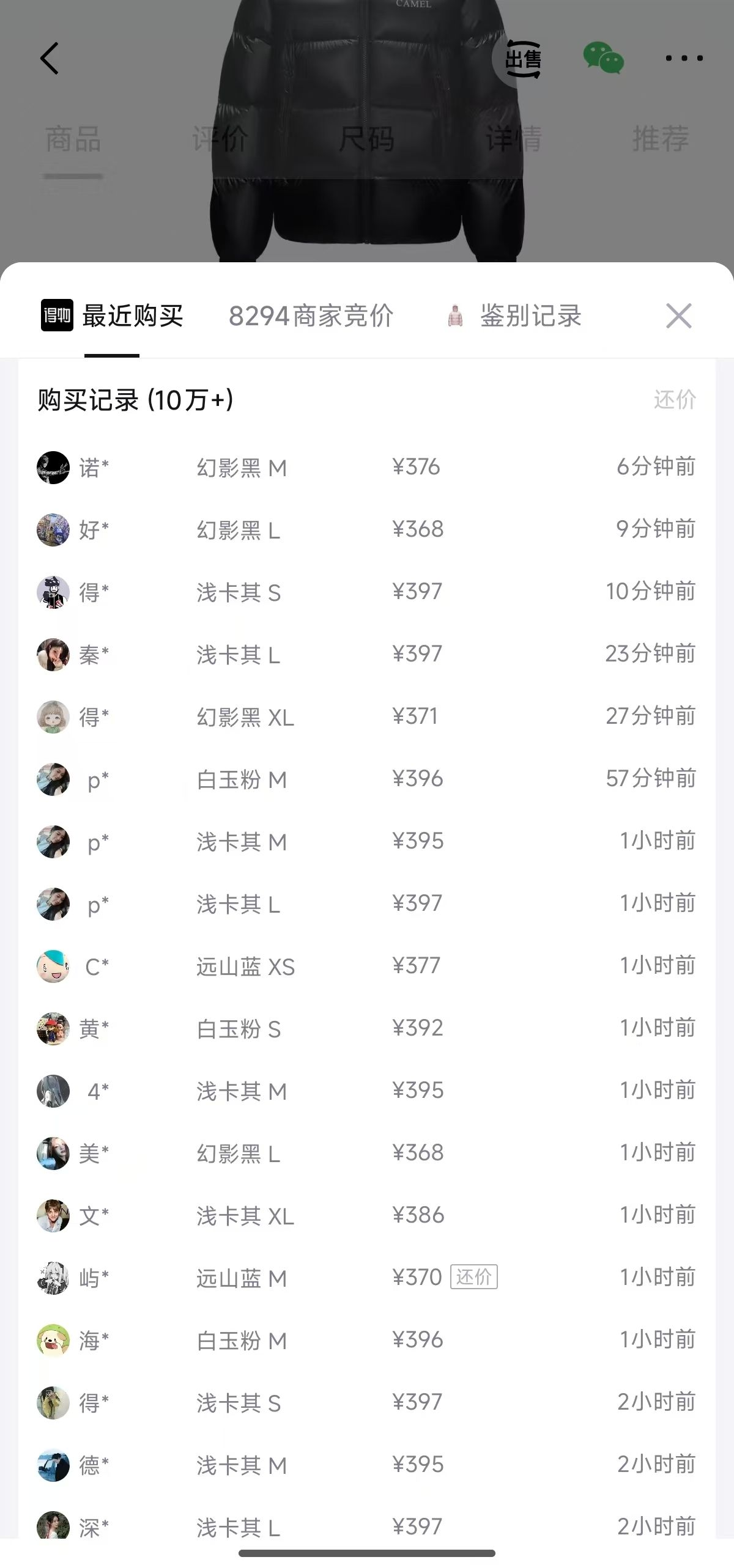
Task: Share via the WeChat icon
Action: tap(603, 58)
